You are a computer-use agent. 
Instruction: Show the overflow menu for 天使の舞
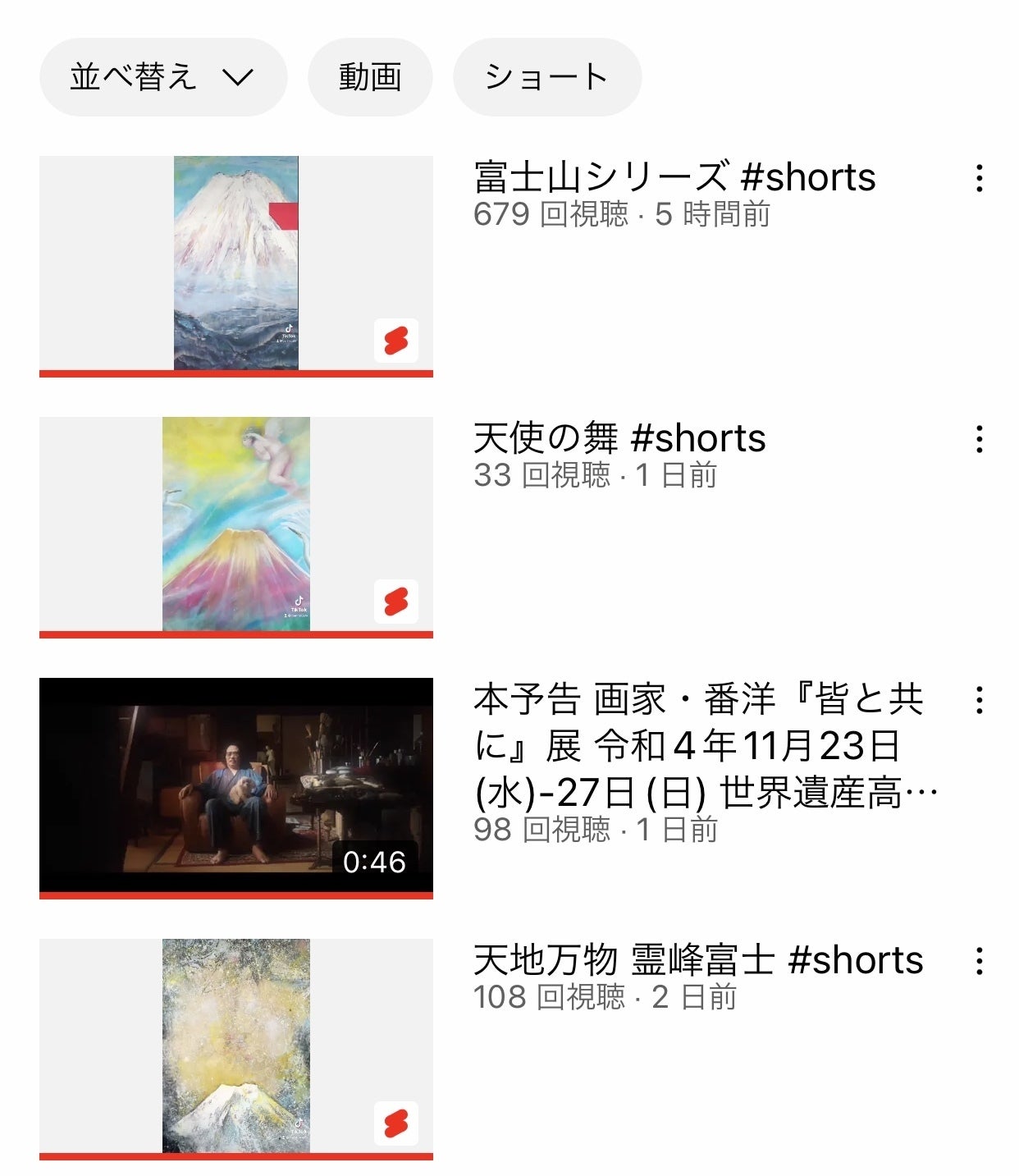pyautogui.click(x=979, y=439)
